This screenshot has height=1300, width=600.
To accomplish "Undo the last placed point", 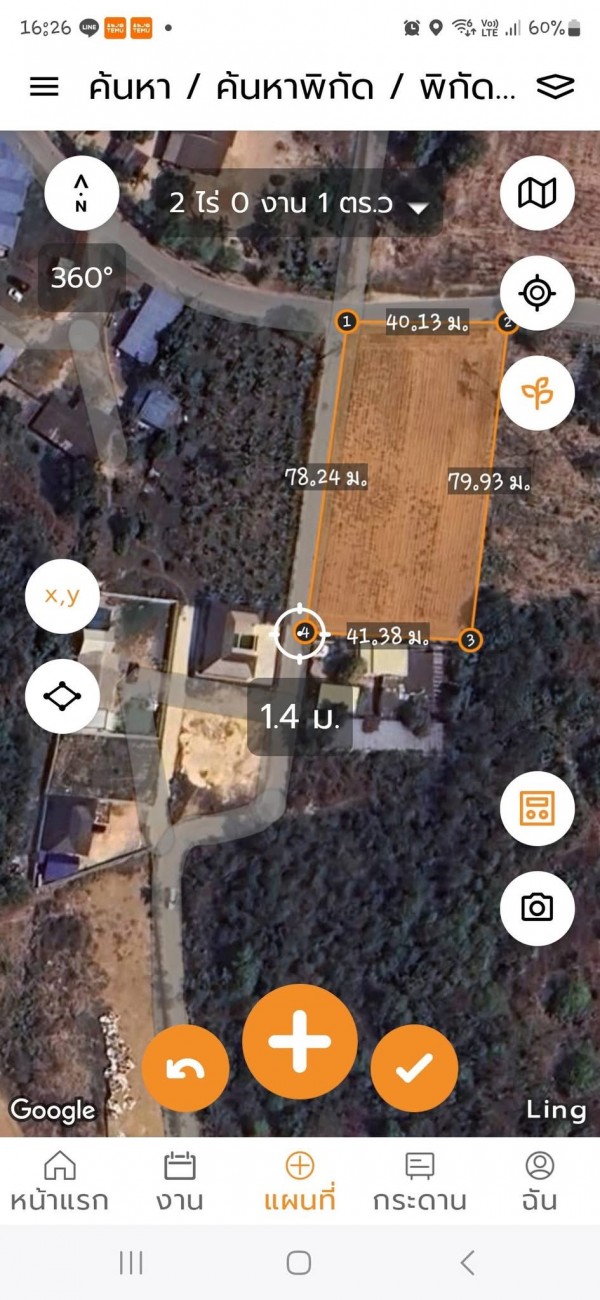I will click(185, 1069).
